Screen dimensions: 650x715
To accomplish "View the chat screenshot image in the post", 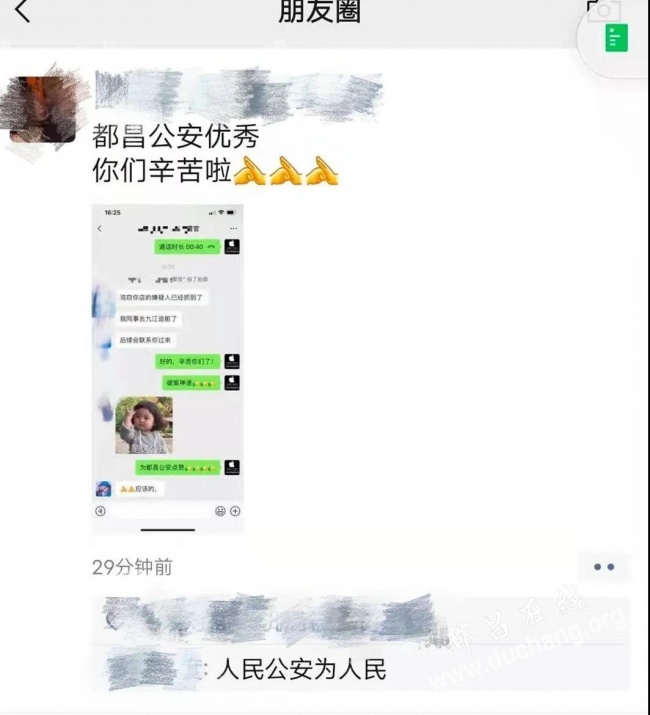I will [167, 368].
